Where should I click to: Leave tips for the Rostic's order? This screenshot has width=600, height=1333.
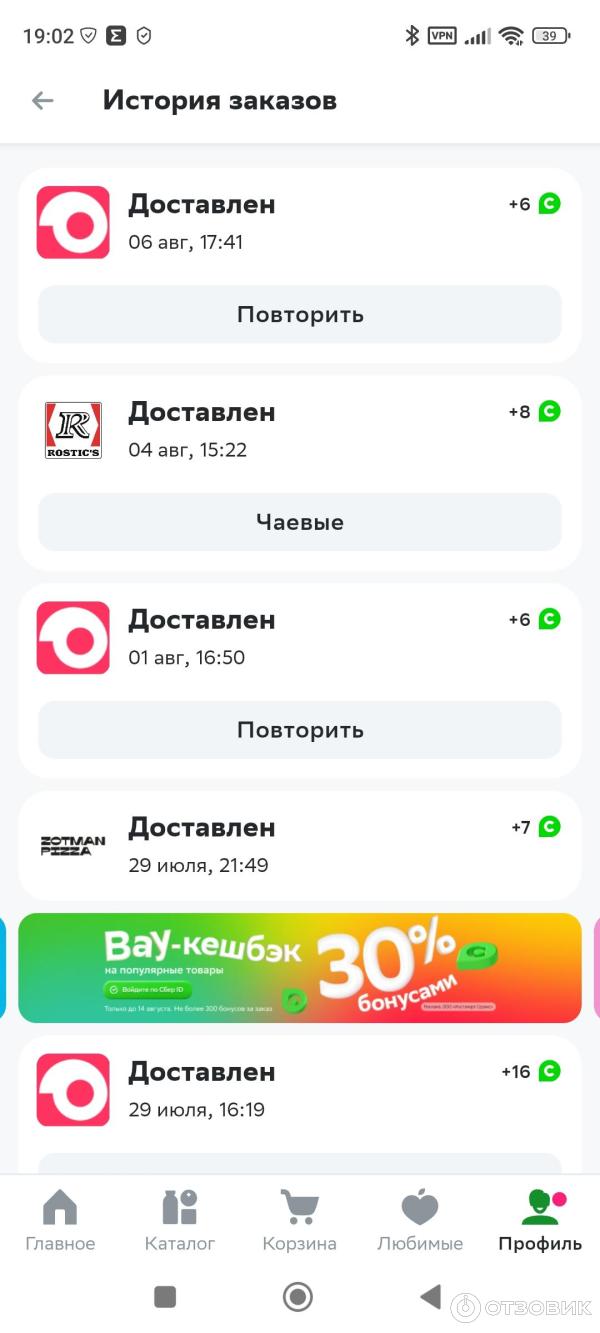point(300,522)
